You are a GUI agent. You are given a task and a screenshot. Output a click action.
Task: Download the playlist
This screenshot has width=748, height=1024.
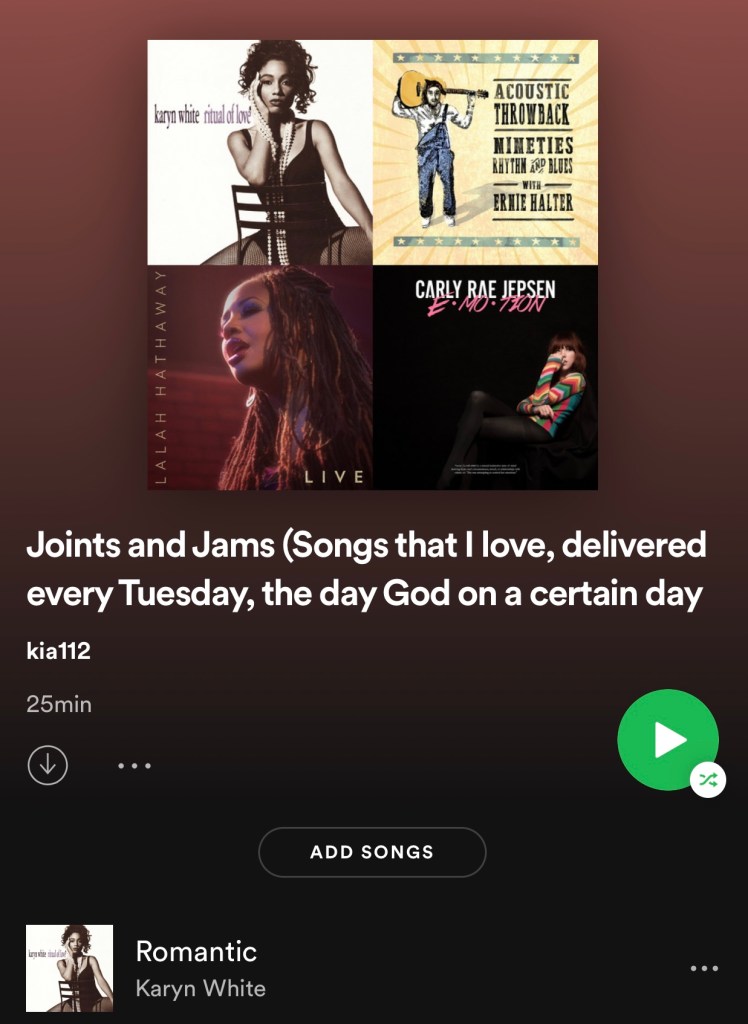click(x=47, y=765)
